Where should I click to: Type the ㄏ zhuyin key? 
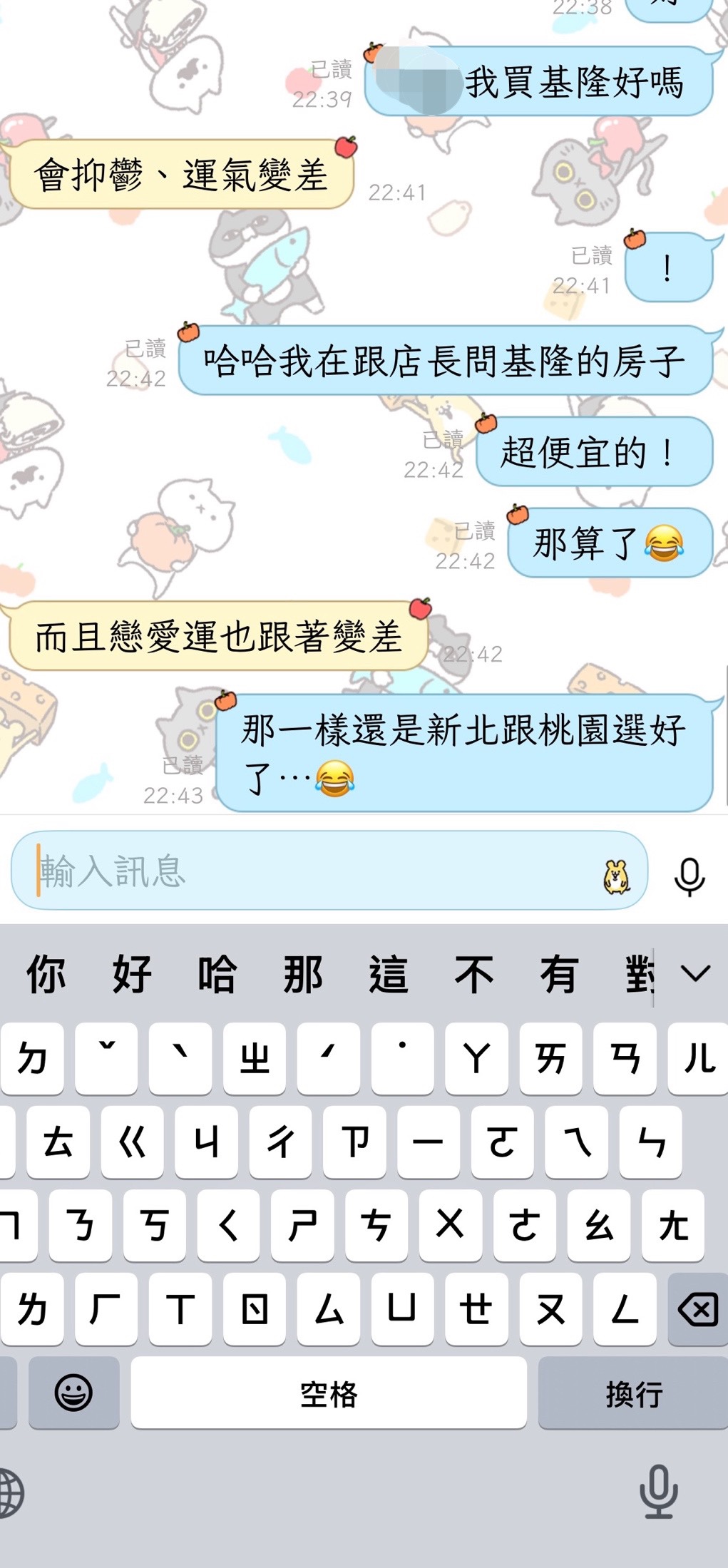coord(106,1309)
